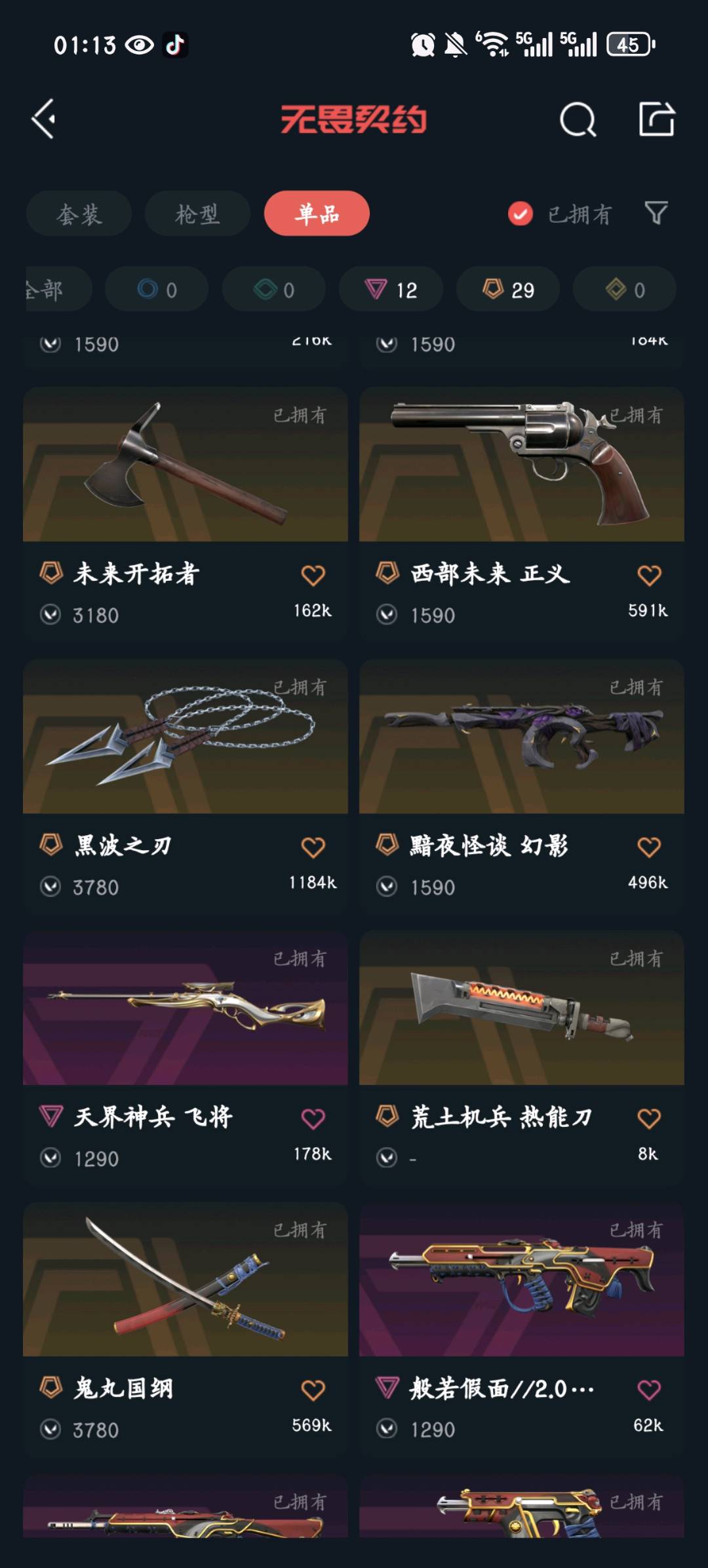The width and height of the screenshot is (708, 1568).
Task: Select the purple tier chip showing 12
Action: pyautogui.click(x=391, y=289)
